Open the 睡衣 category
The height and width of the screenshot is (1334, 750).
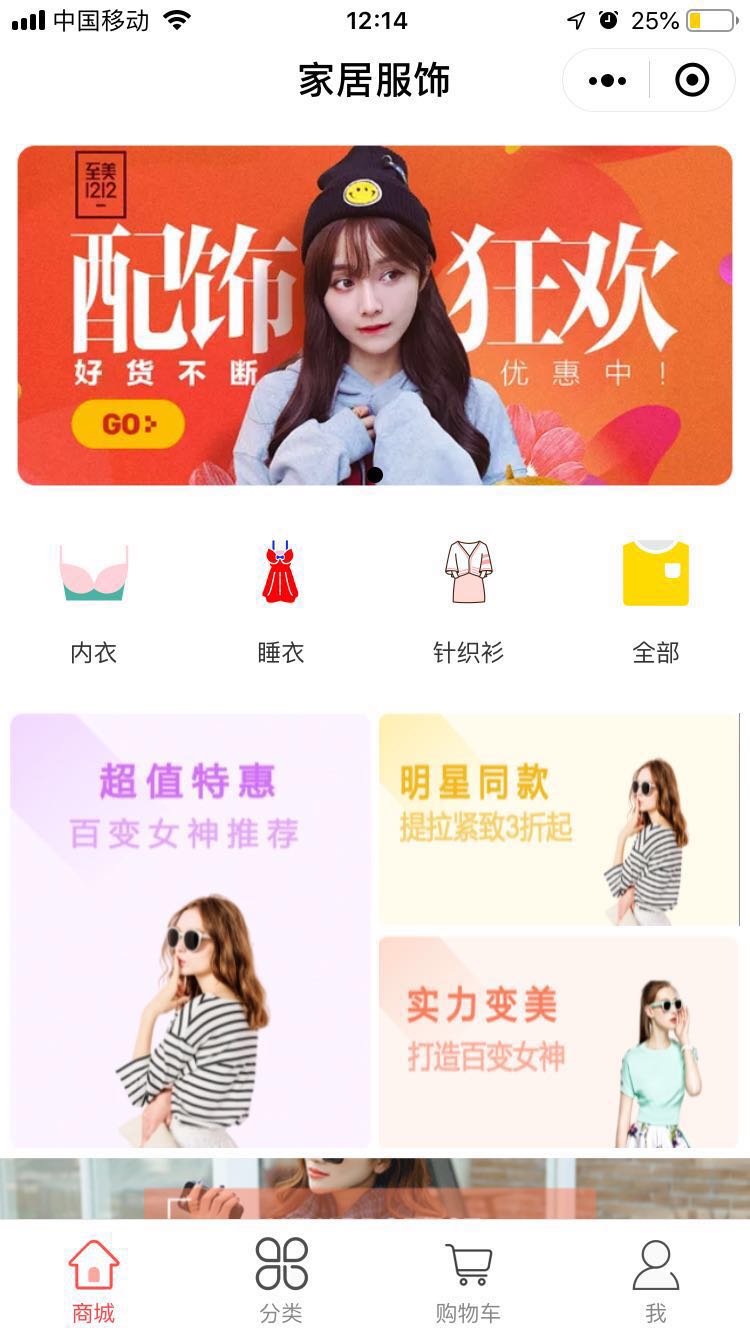point(281,598)
